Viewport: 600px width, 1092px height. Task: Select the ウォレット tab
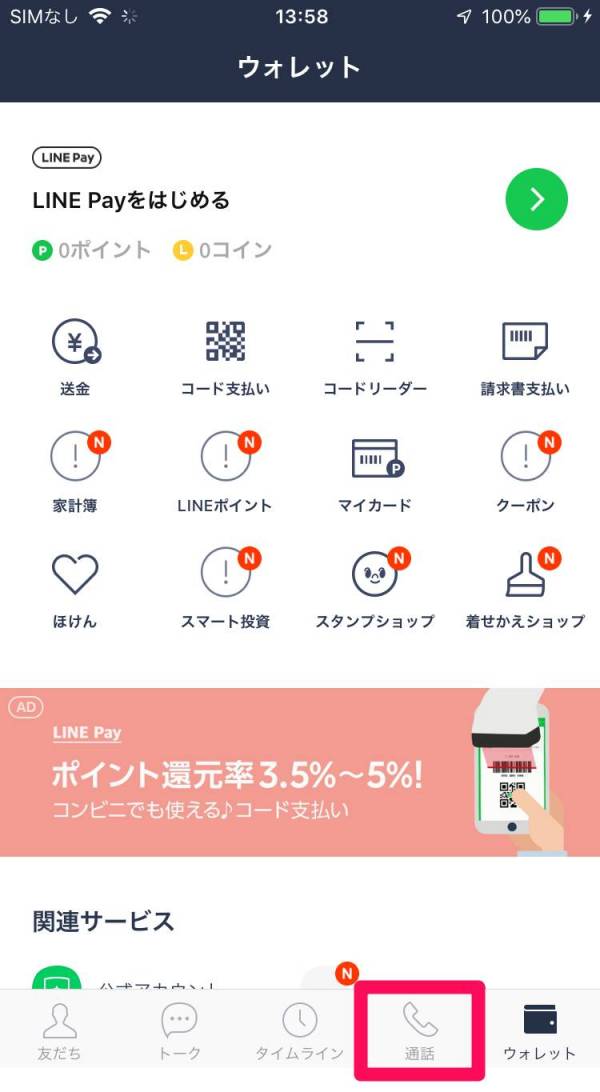coord(539,1032)
